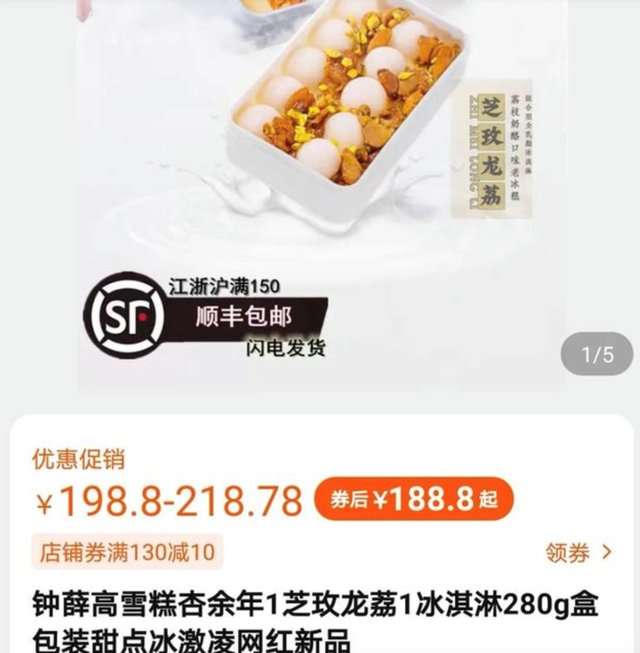Open the 店铺券满130减10 coupon tag

(127, 552)
